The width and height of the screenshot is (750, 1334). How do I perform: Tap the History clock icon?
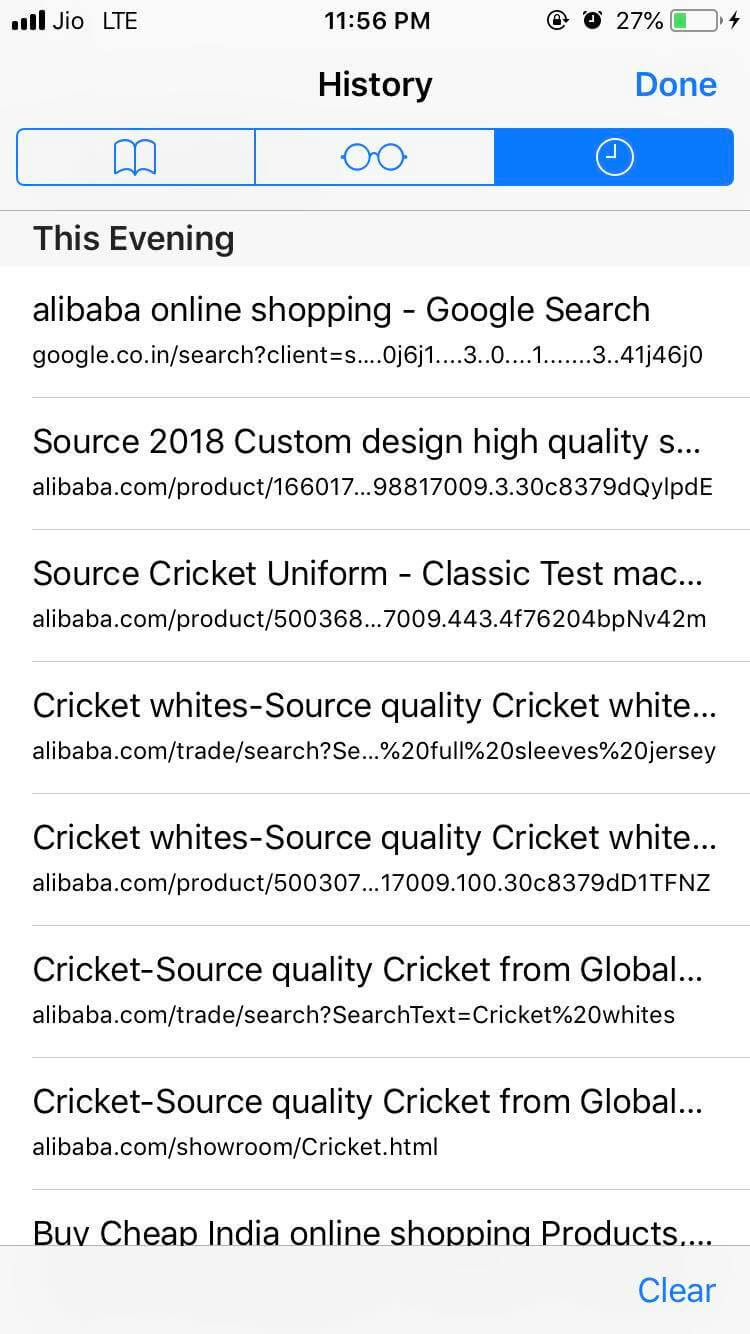pos(613,157)
